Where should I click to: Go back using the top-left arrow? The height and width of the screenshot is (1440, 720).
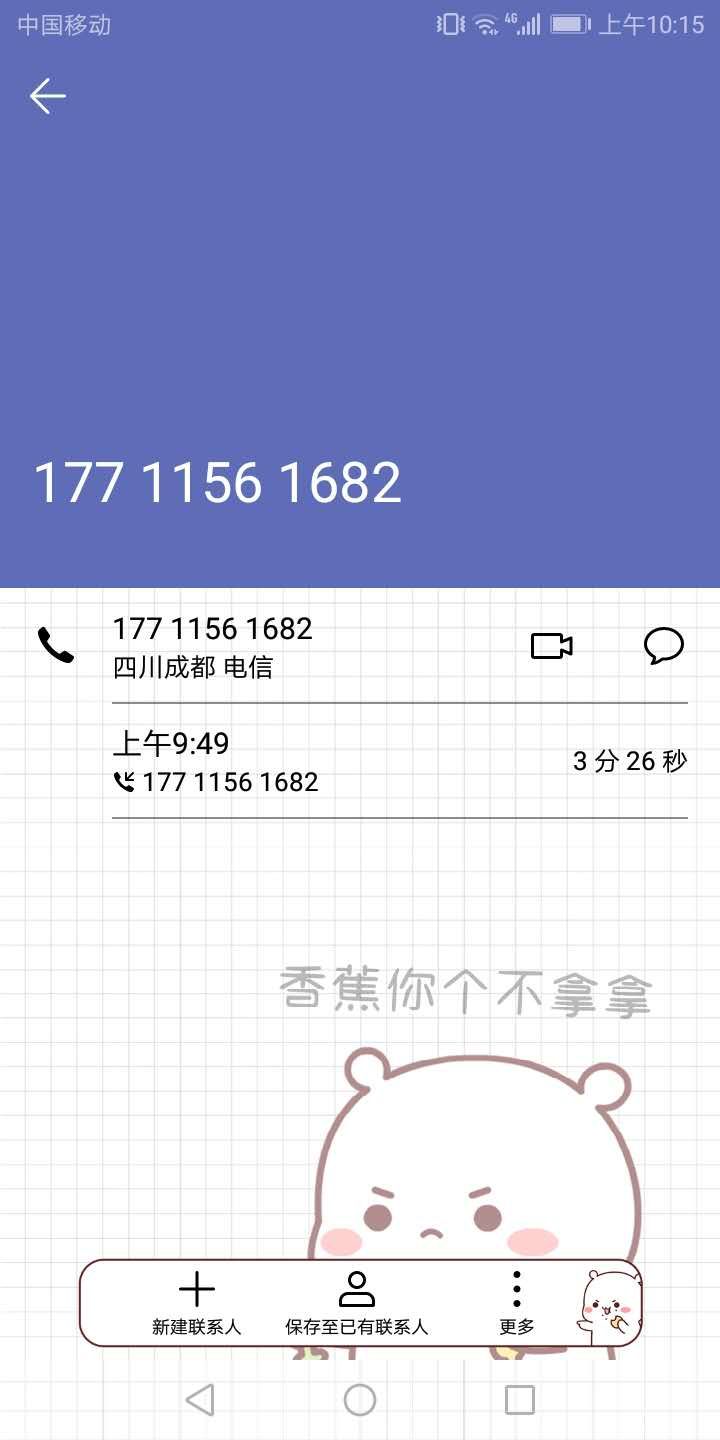pos(47,96)
